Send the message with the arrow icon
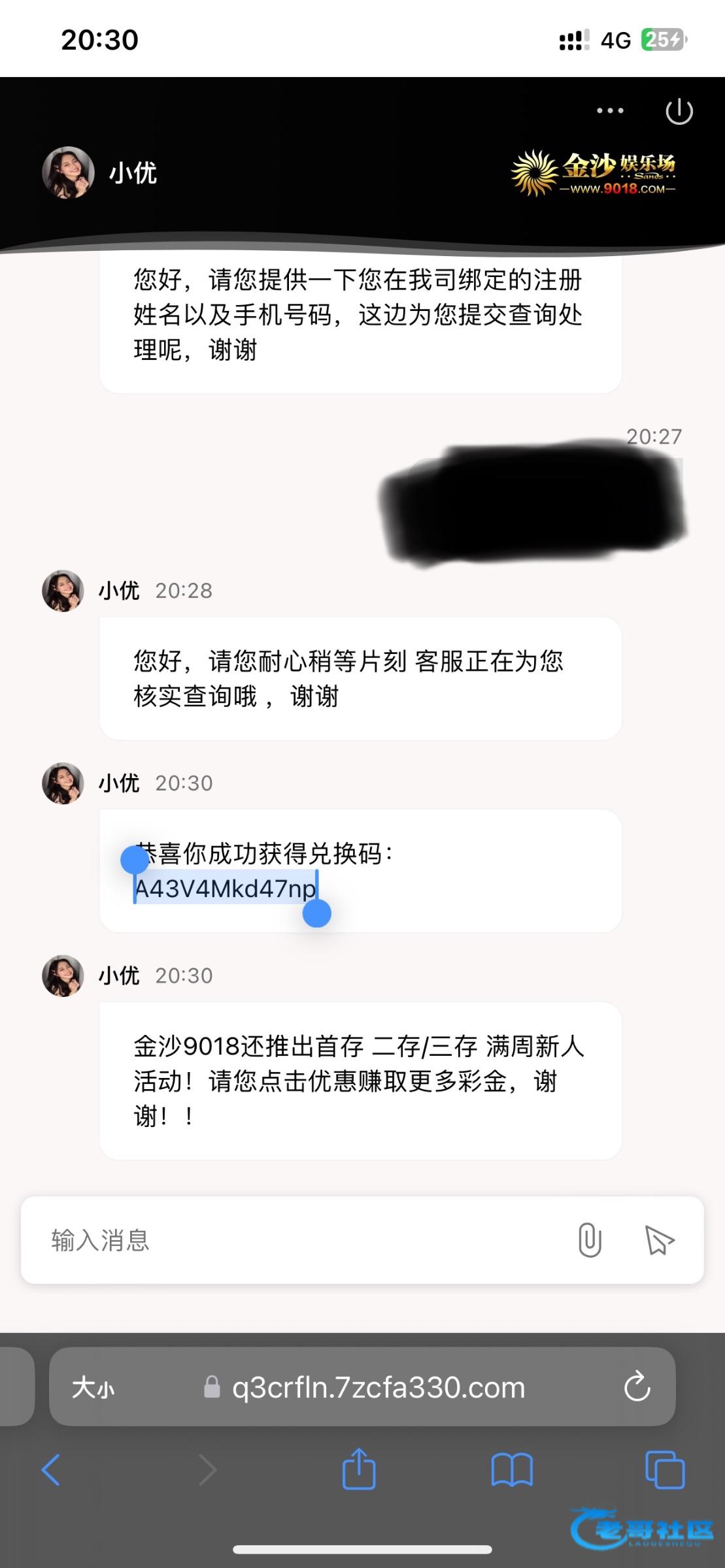The height and width of the screenshot is (1568, 725). pos(659,1240)
